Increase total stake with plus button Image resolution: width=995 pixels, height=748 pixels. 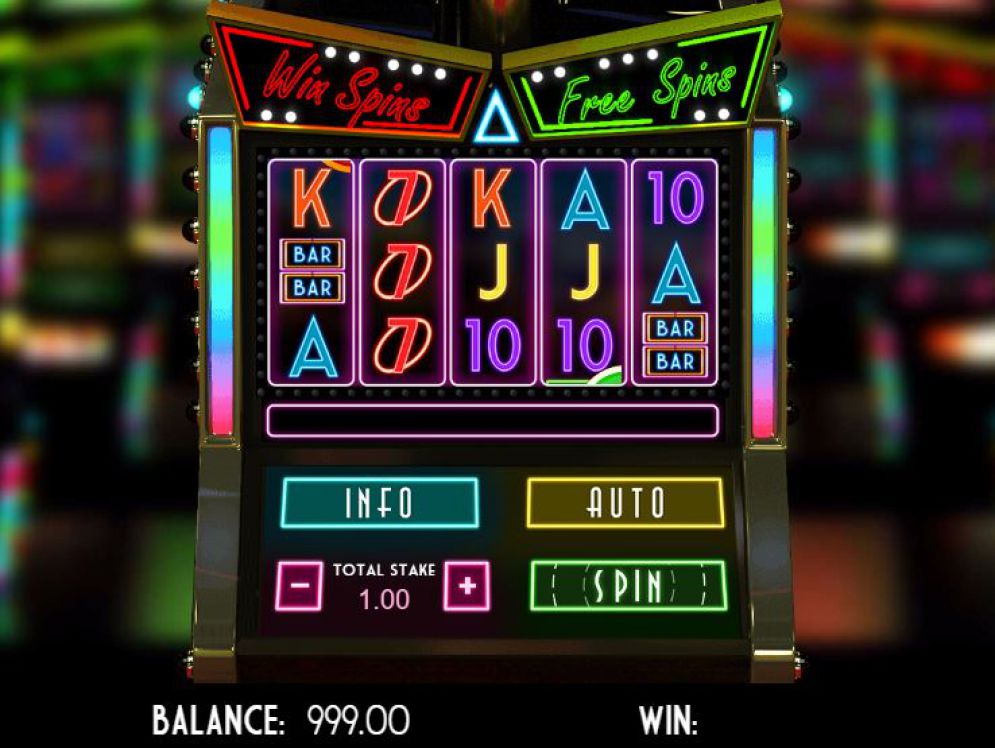[466, 586]
